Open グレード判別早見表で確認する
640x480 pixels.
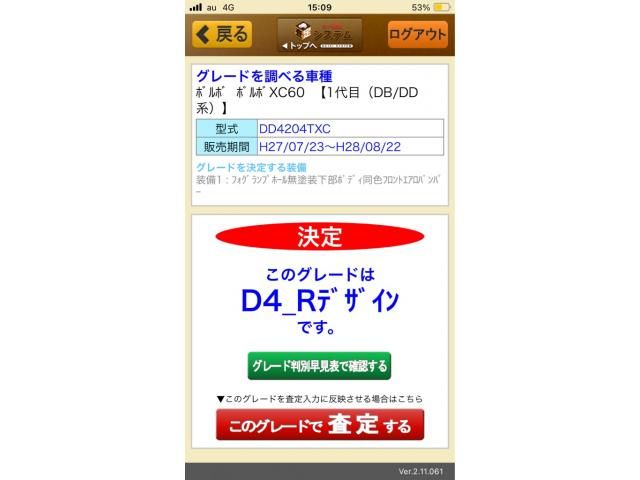[319, 366]
